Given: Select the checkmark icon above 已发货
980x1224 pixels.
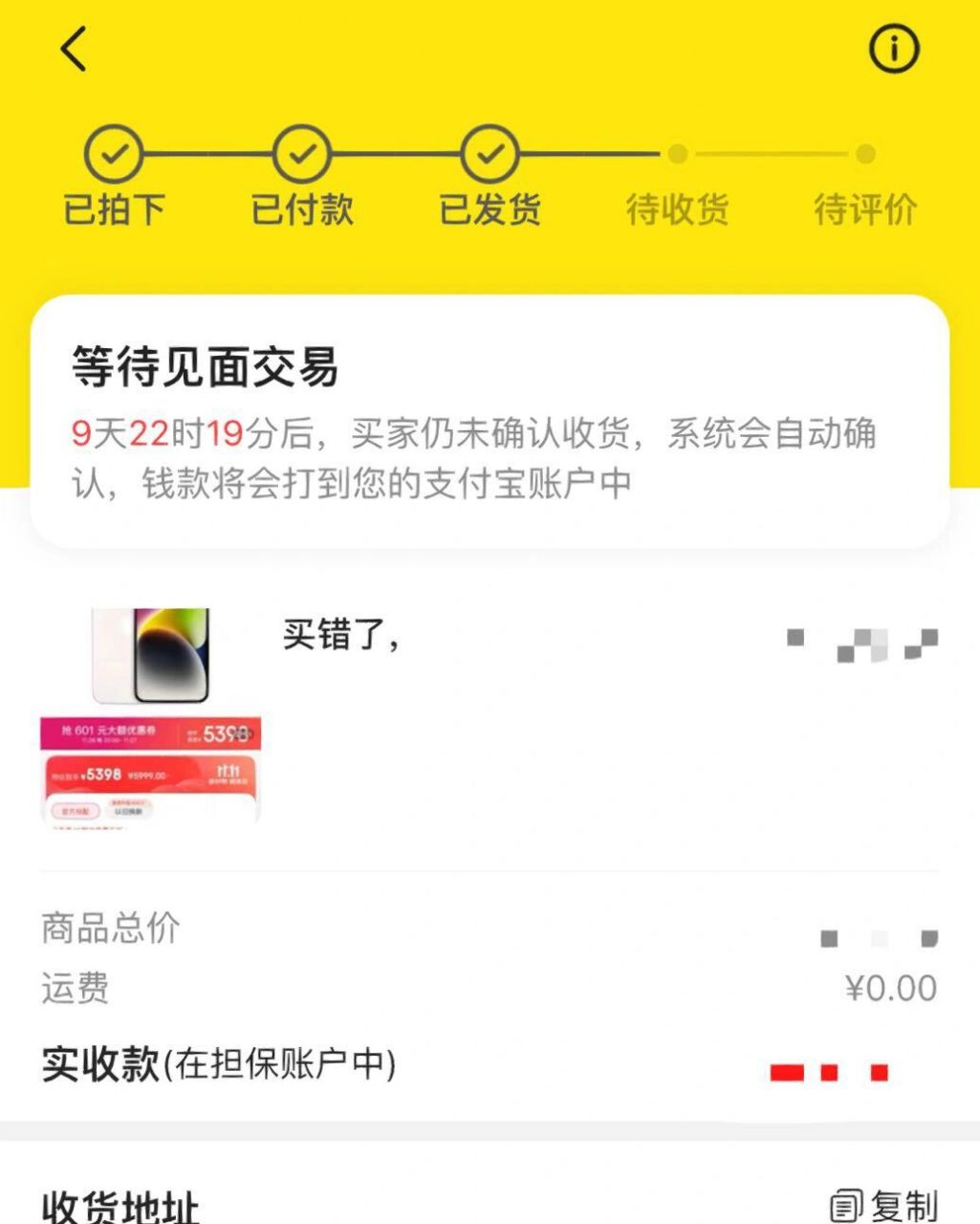Looking at the screenshot, I should (490, 151).
